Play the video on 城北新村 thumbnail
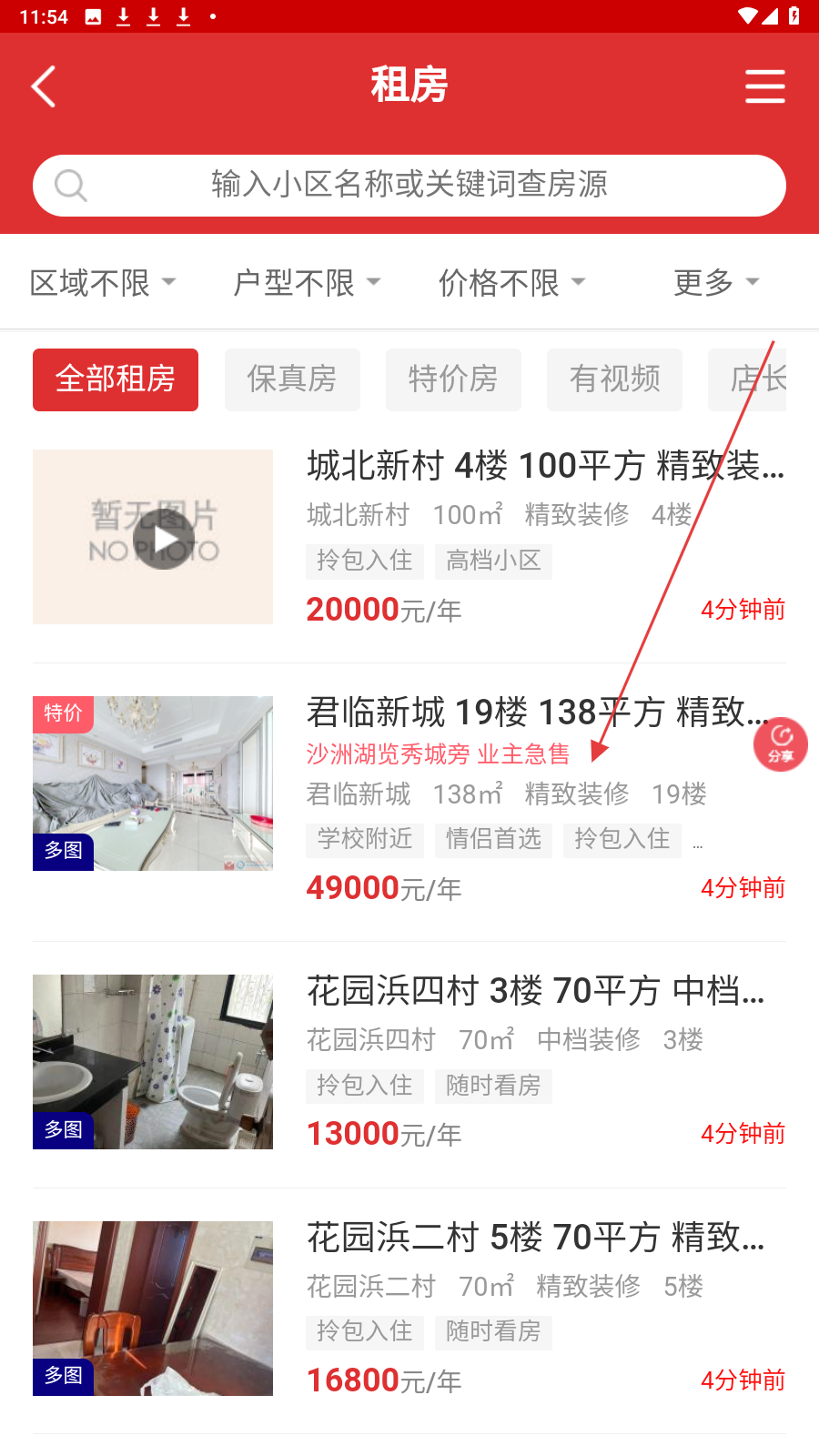The height and width of the screenshot is (1456, 819). coord(164,539)
